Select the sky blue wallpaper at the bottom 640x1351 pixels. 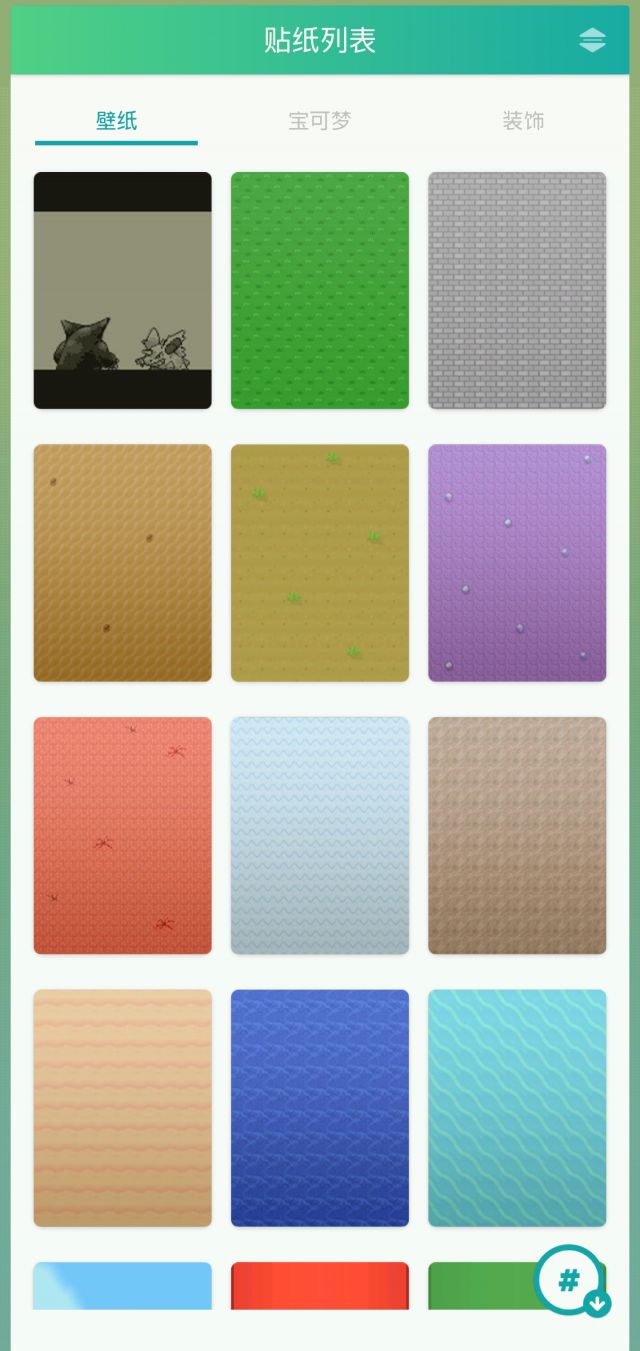(x=123, y=1286)
